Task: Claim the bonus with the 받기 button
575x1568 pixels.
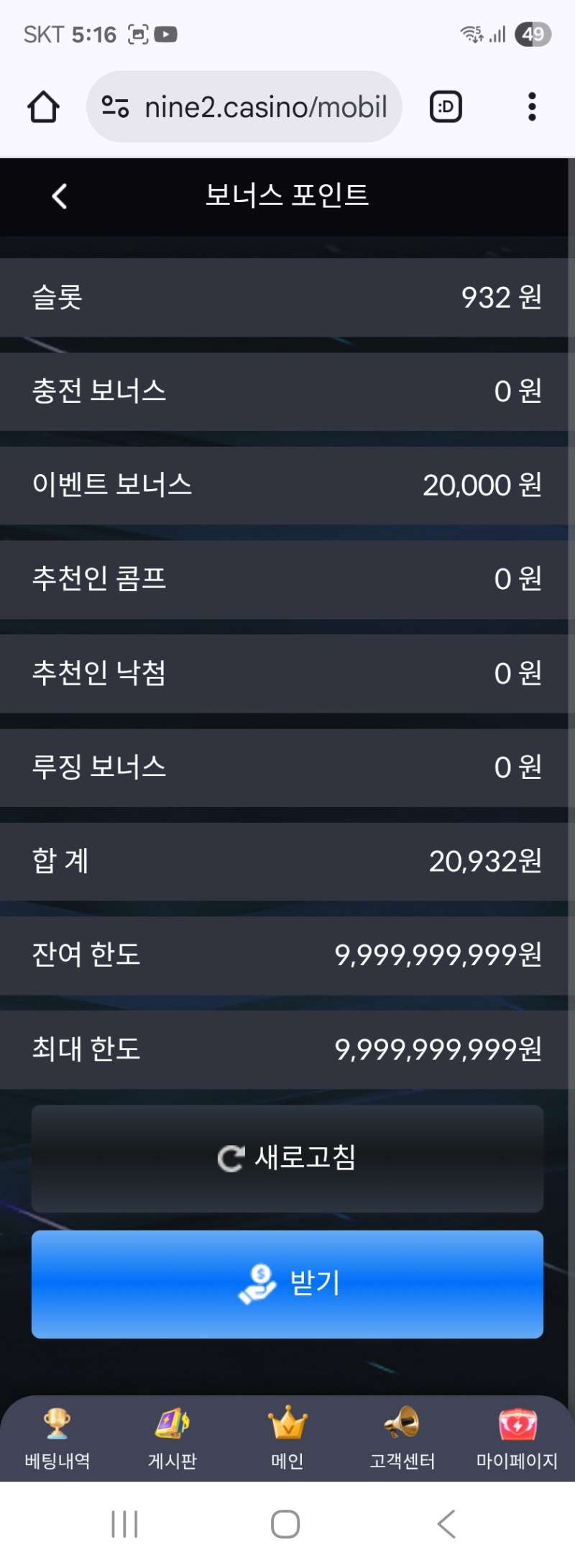Action: point(287,1284)
